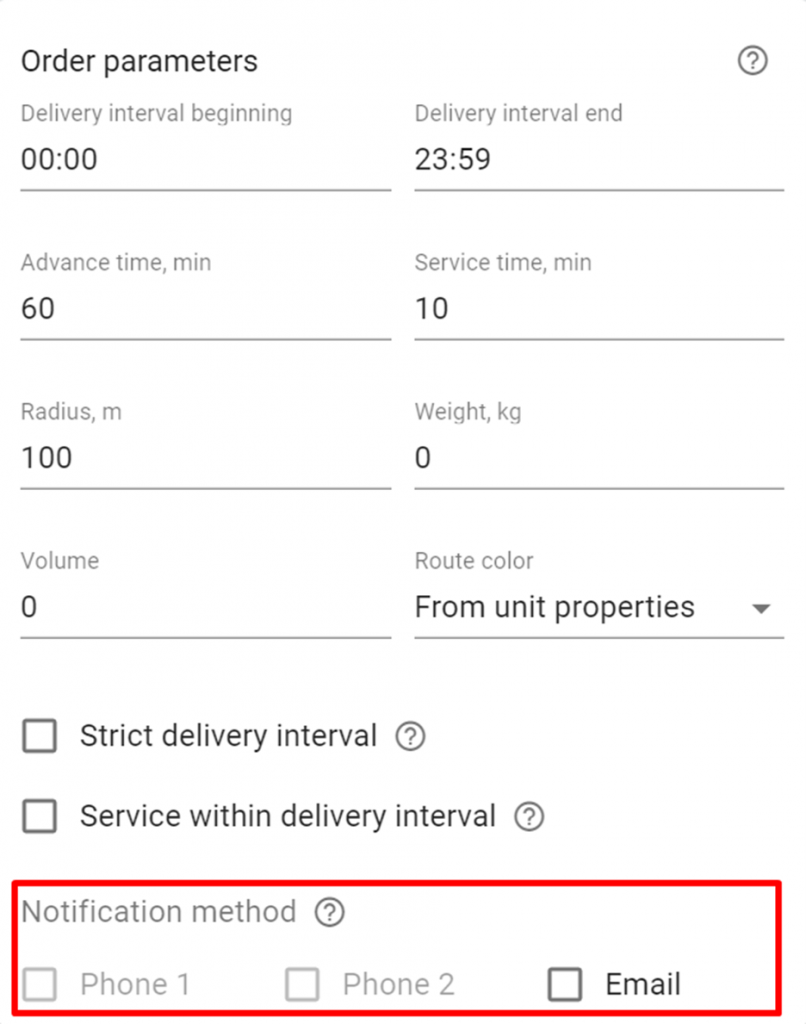Edit the Delivery interval beginning field
The width and height of the screenshot is (806, 1024).
[x=205, y=160]
